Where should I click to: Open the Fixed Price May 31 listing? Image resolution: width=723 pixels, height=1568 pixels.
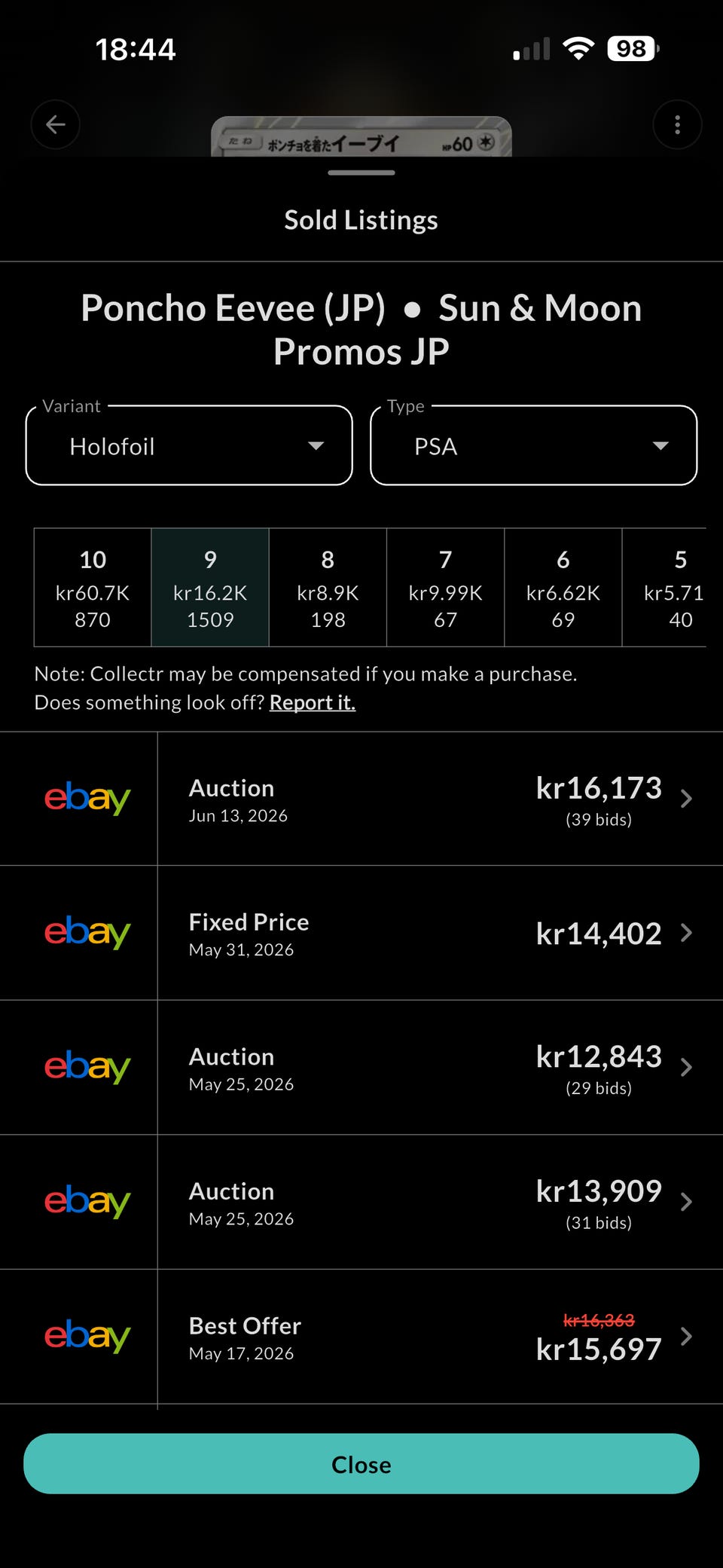tap(361, 933)
